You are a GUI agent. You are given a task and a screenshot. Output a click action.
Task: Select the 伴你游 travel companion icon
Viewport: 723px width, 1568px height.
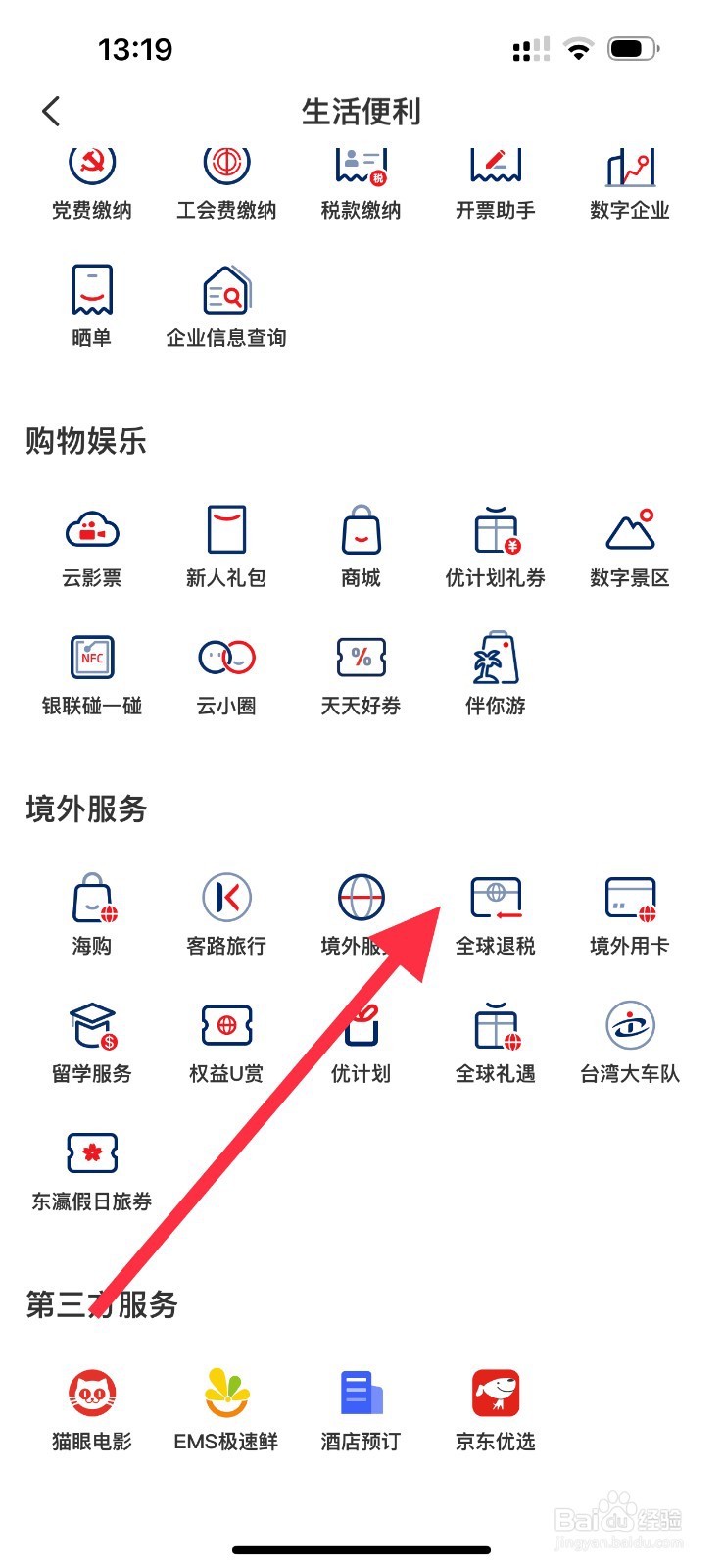click(495, 671)
